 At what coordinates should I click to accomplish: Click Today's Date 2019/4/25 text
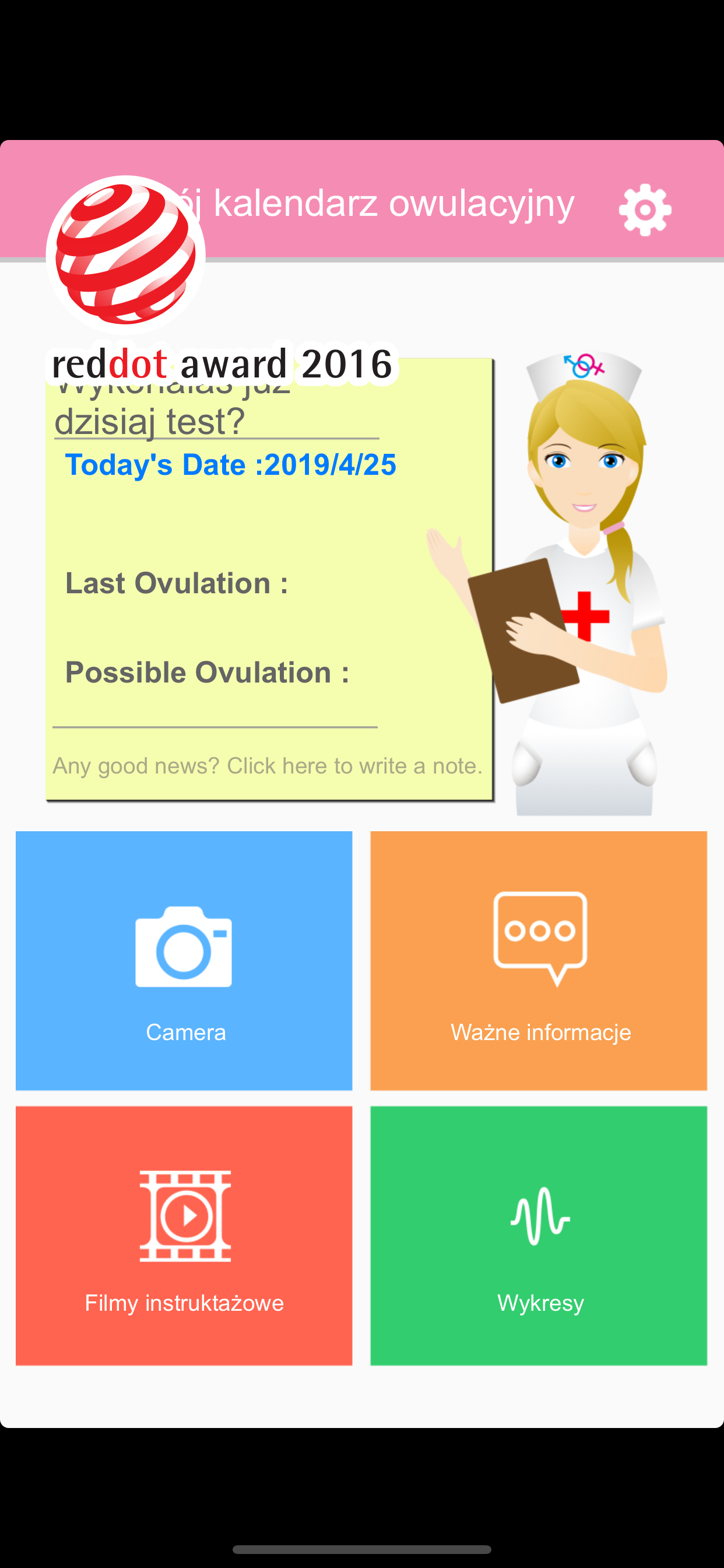(x=230, y=464)
